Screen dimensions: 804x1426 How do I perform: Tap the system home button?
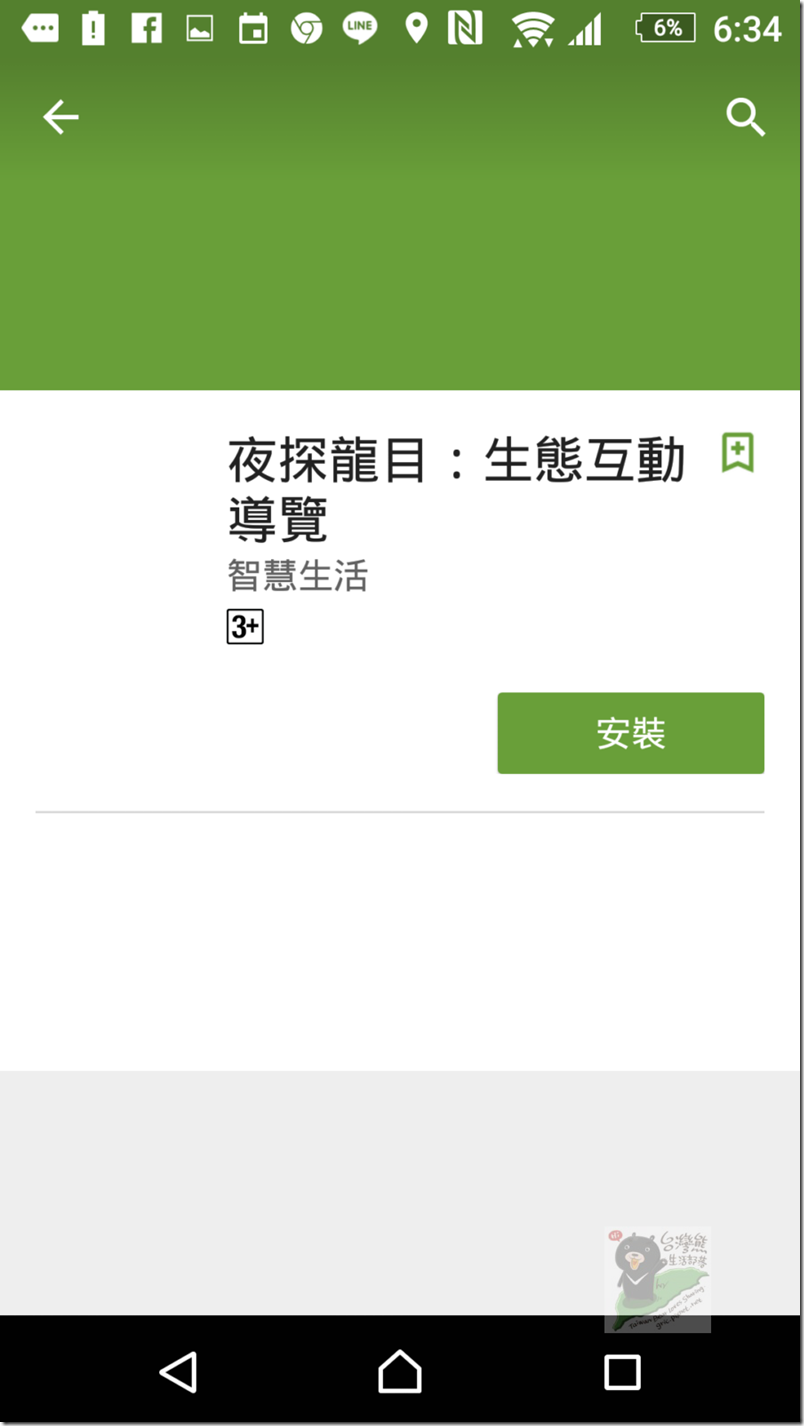(x=400, y=1371)
